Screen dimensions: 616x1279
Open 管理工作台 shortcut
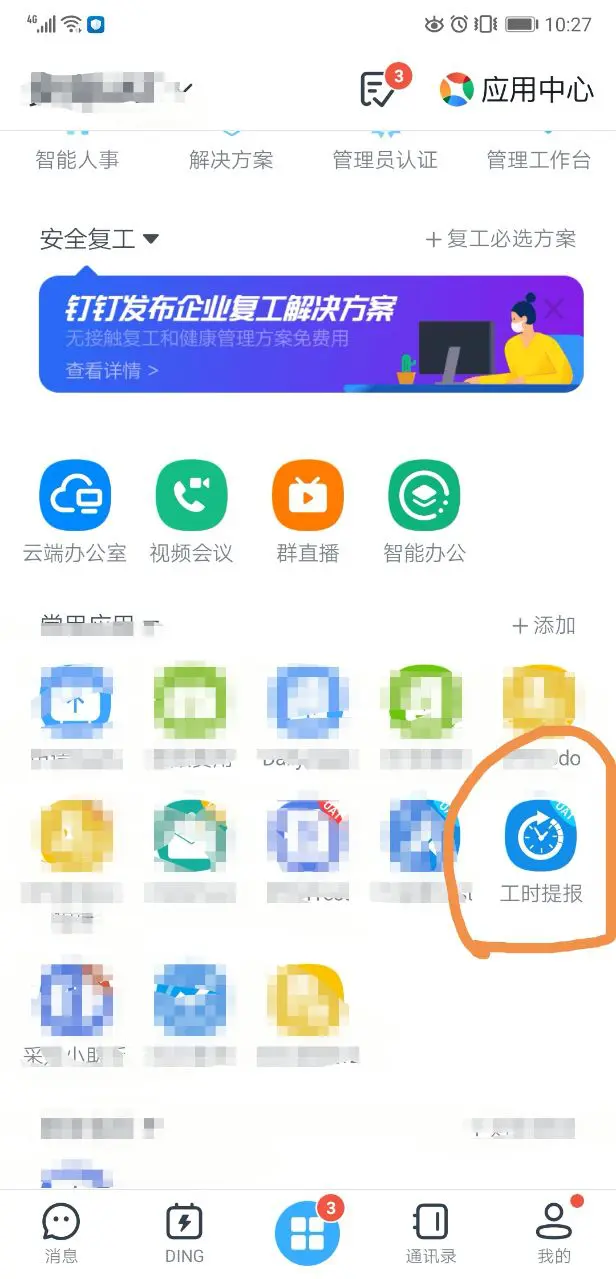tap(538, 159)
